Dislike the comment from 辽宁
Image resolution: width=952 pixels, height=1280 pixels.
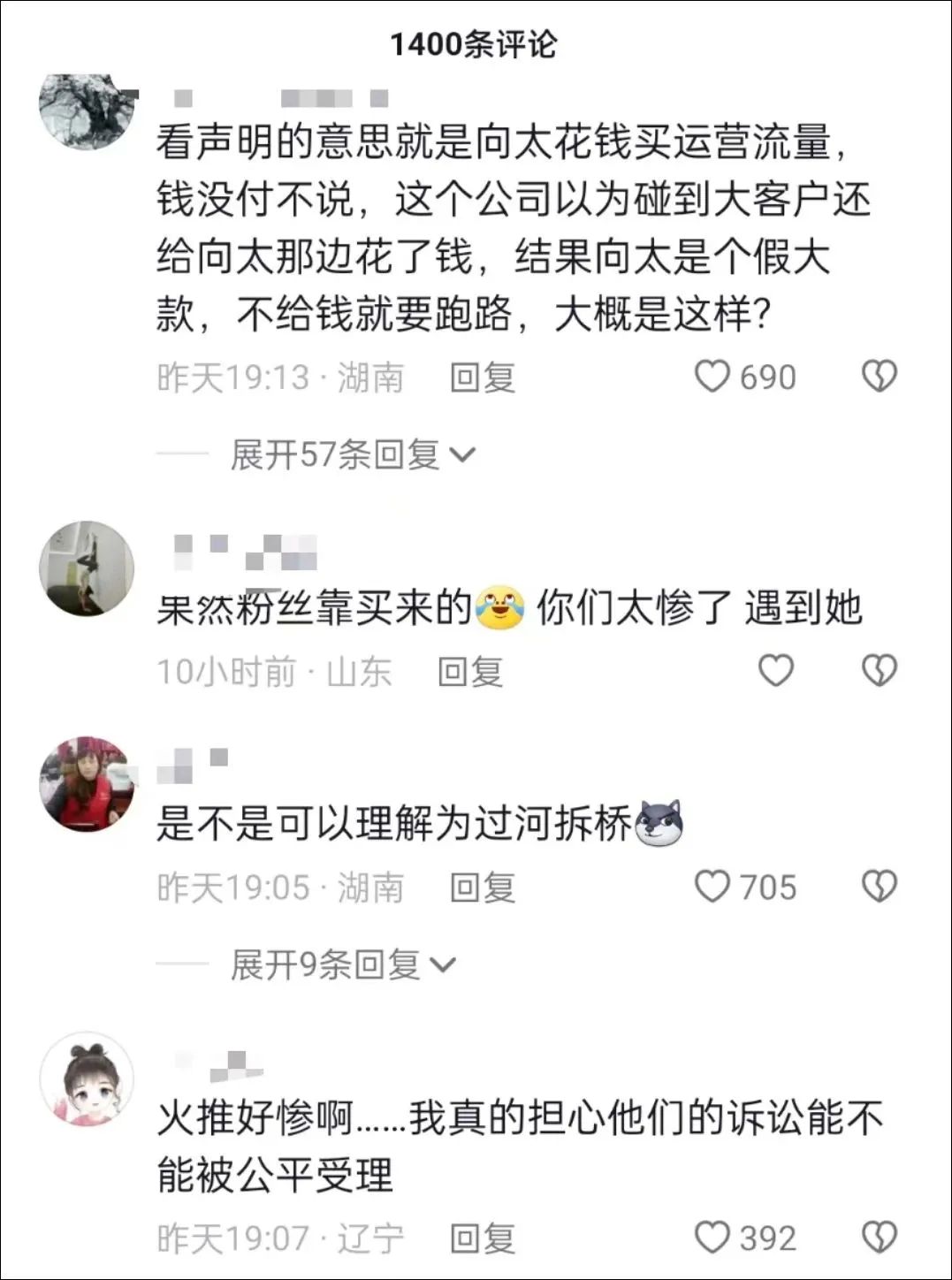(x=880, y=1238)
